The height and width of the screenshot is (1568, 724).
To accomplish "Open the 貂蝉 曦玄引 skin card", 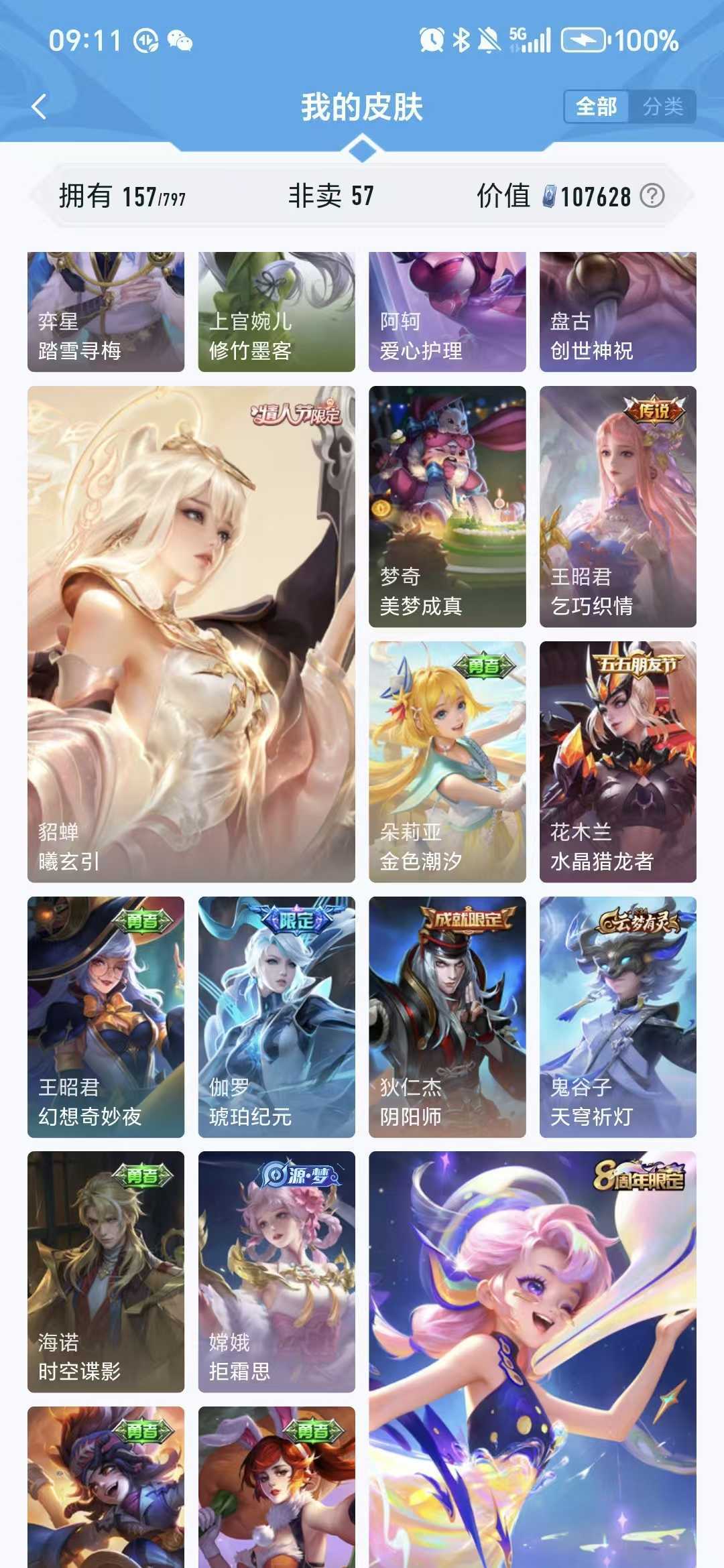I will tap(191, 634).
